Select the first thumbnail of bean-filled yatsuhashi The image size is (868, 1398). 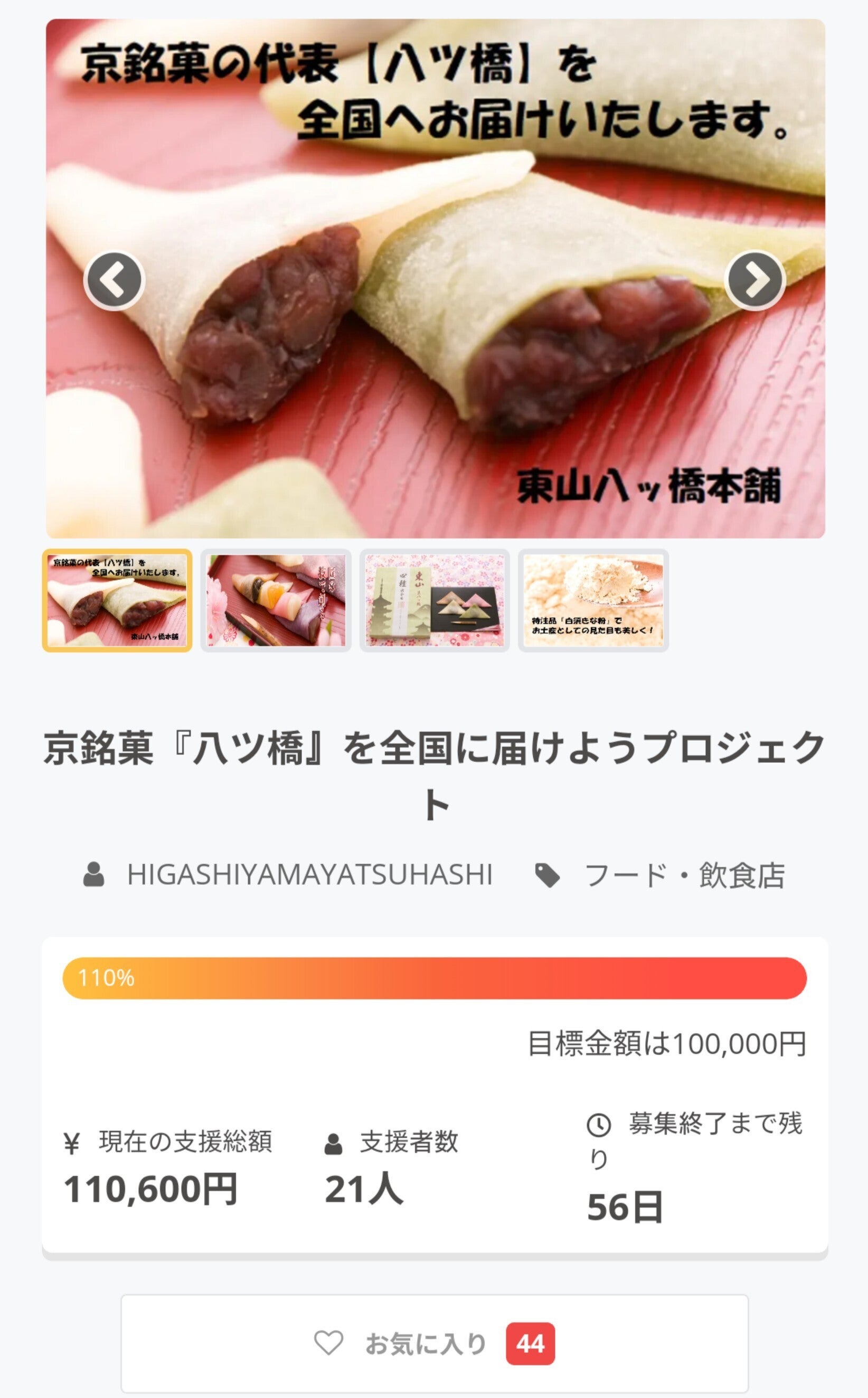[117, 600]
